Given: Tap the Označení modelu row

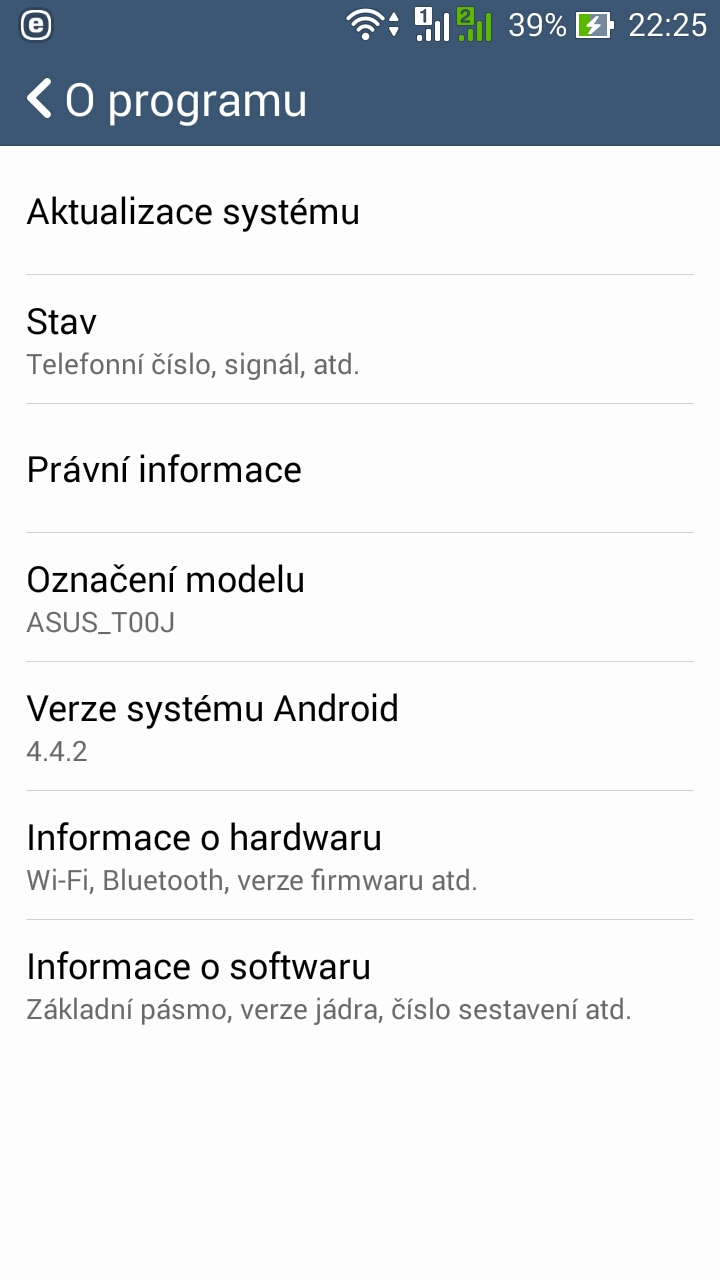Looking at the screenshot, I should pyautogui.click(x=360, y=598).
